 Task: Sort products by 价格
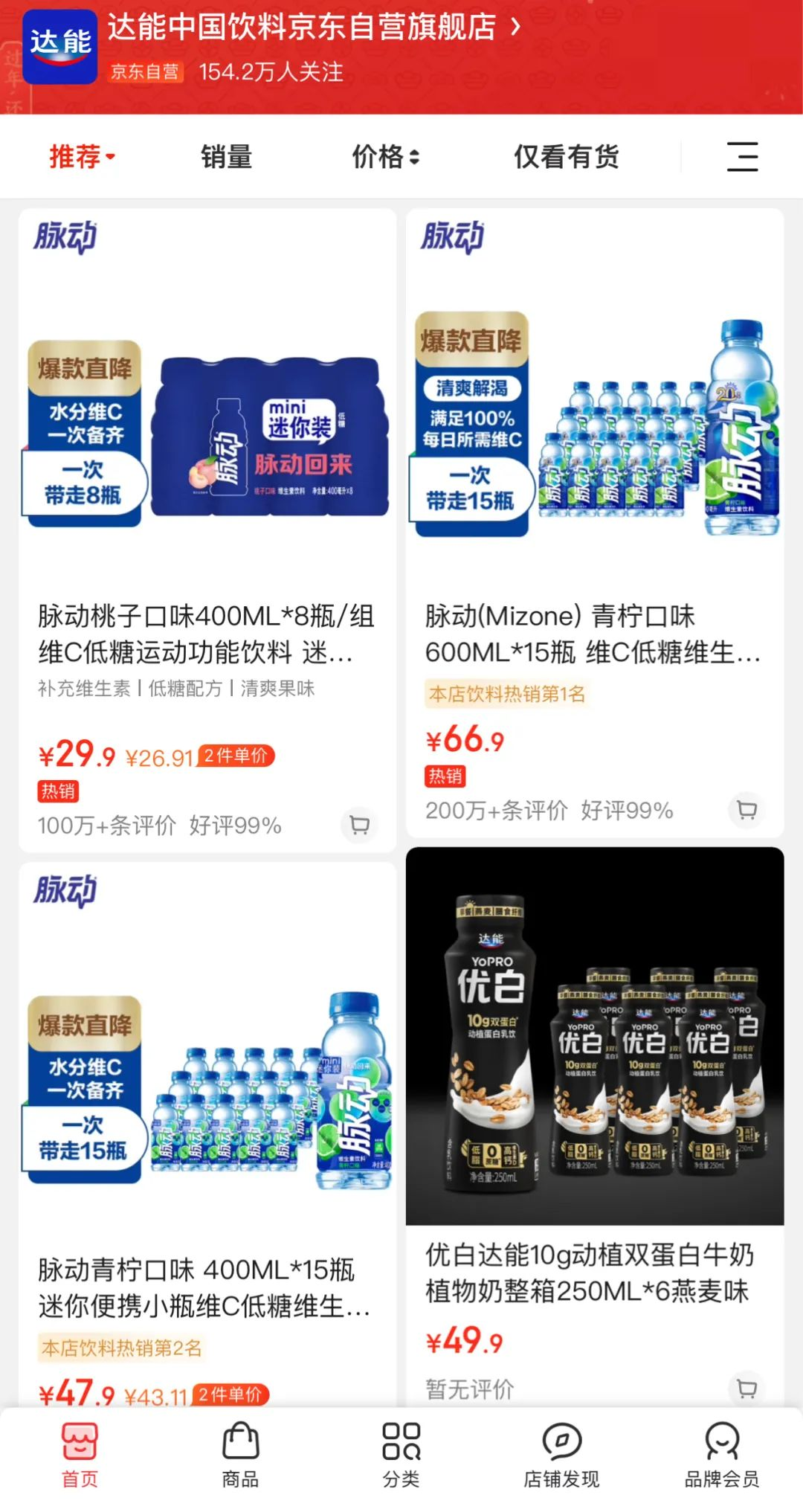tap(385, 157)
